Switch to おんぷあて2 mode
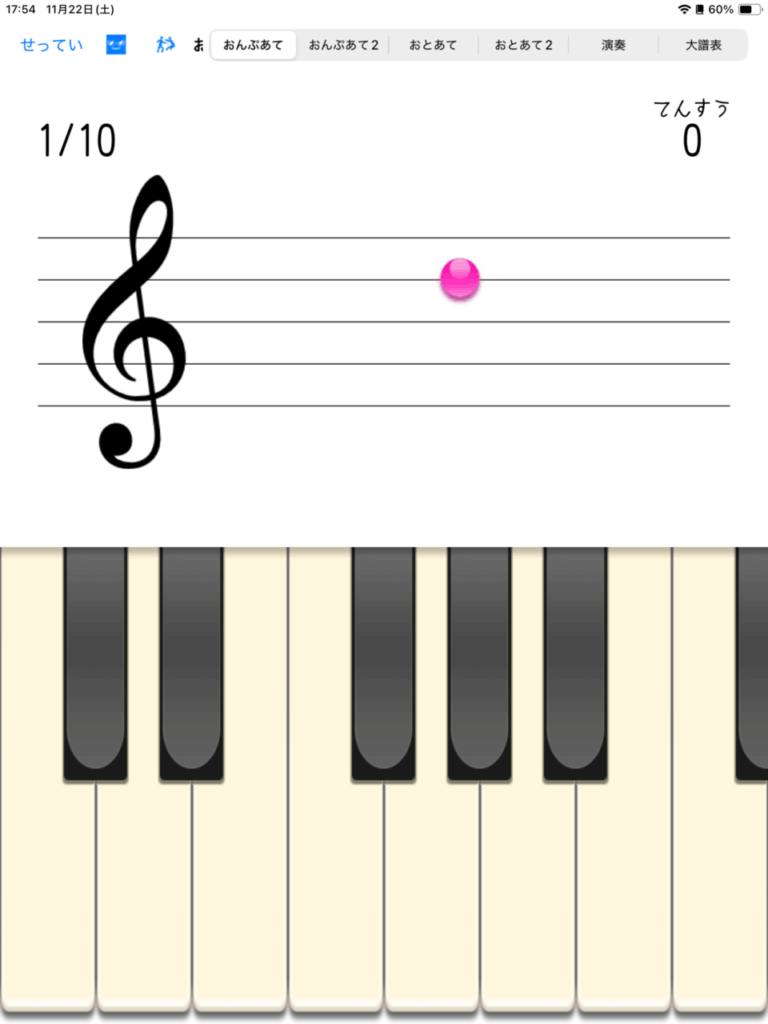This screenshot has width=768, height=1024. (x=343, y=45)
